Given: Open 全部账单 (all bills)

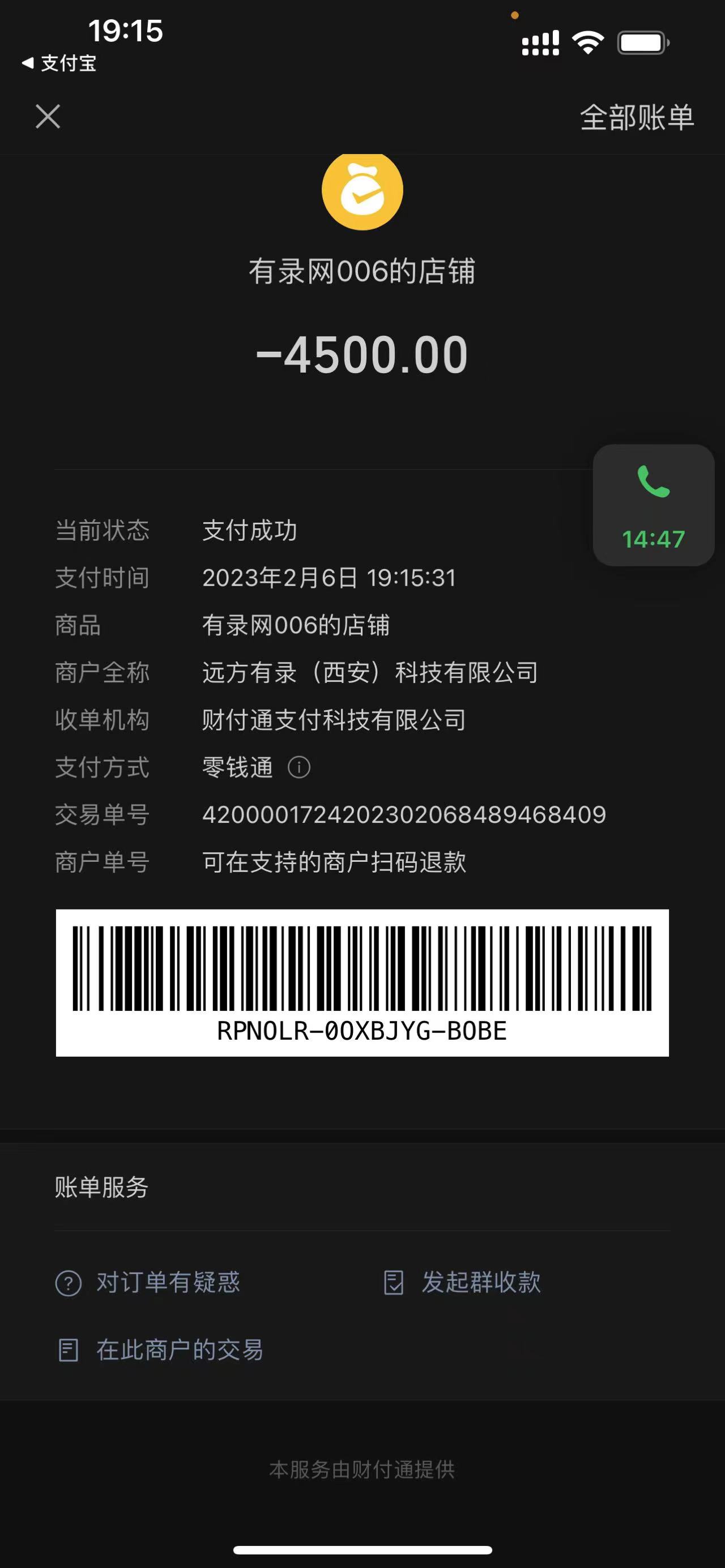Looking at the screenshot, I should point(636,117).
